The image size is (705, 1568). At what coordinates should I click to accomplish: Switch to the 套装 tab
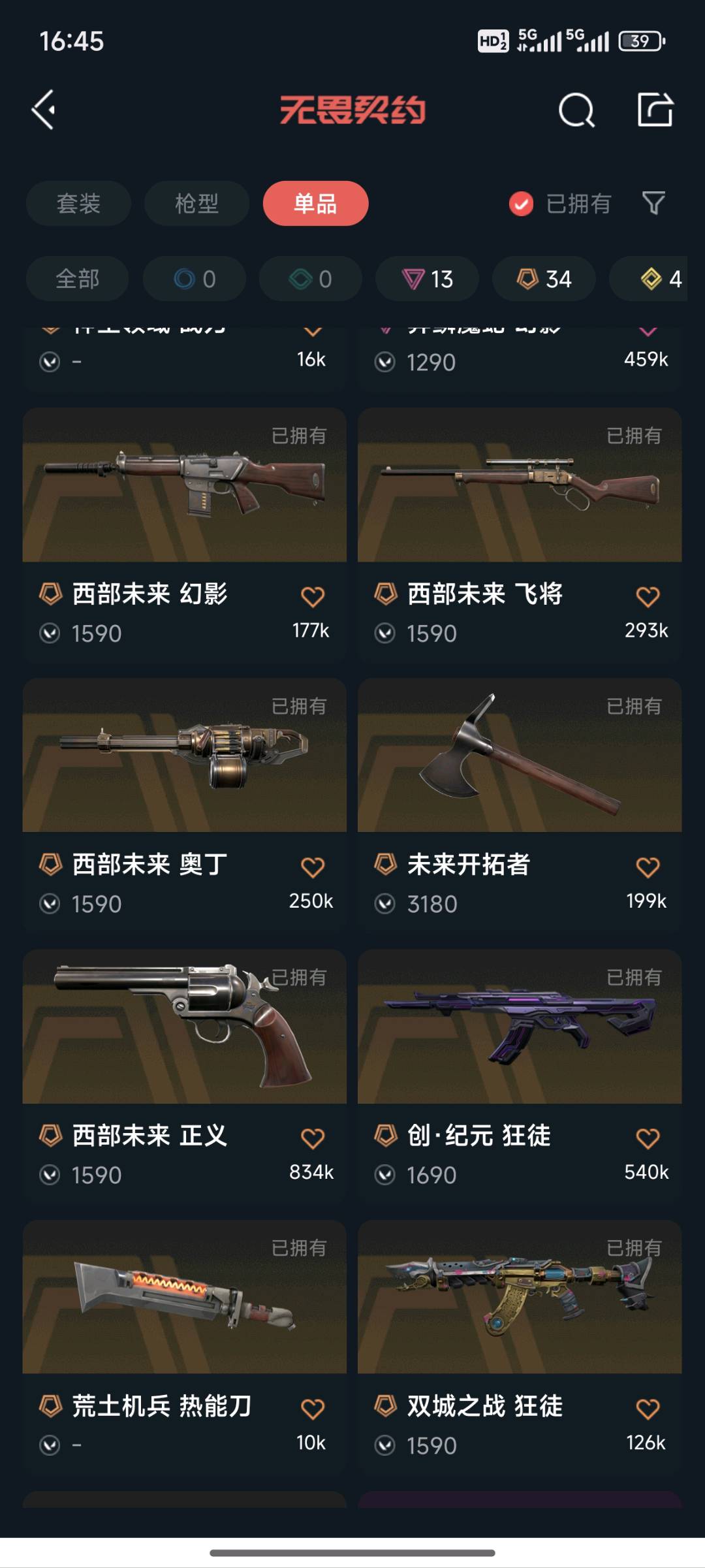[78, 204]
